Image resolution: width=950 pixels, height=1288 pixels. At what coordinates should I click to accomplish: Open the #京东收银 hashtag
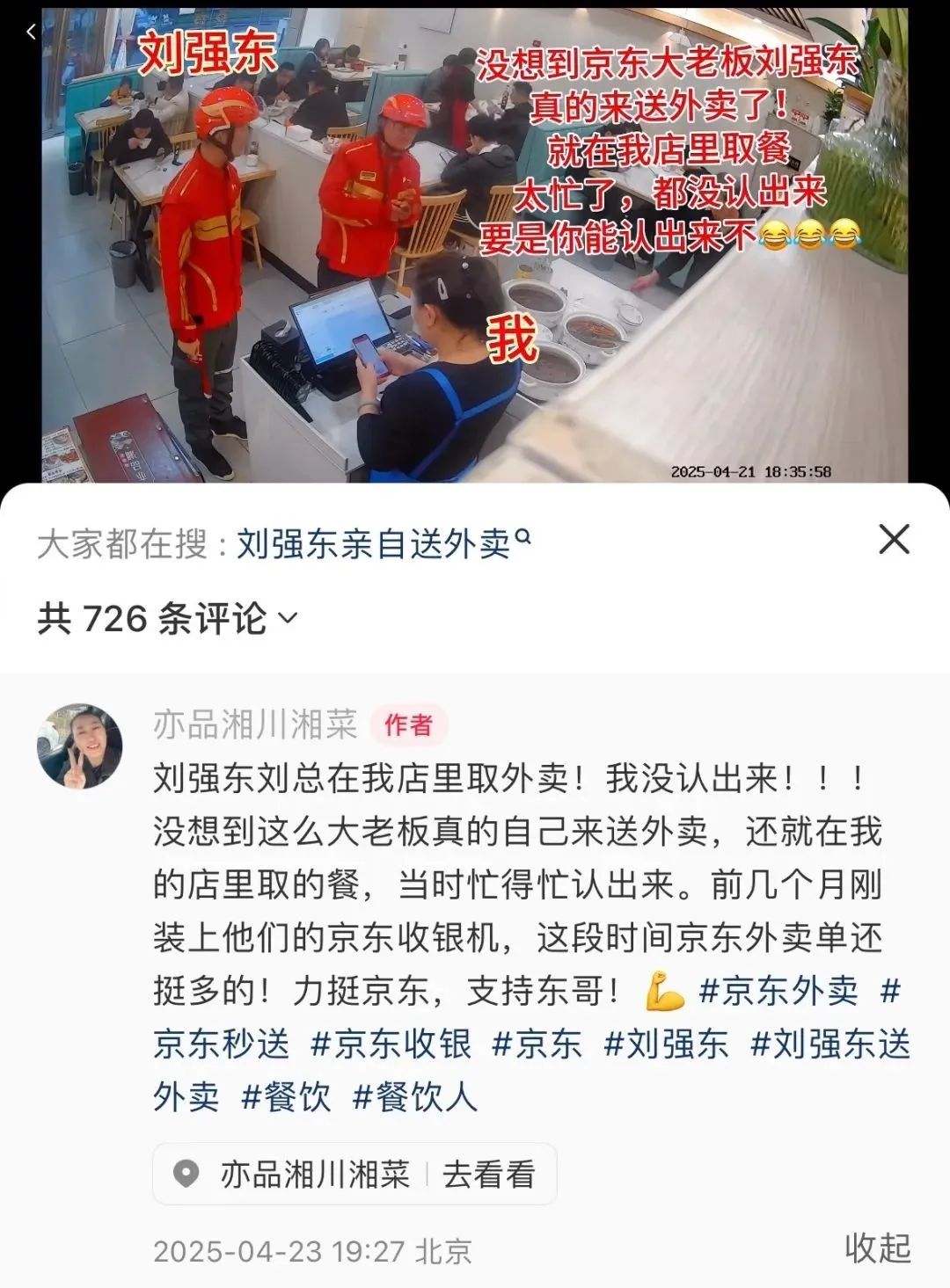point(391,1044)
